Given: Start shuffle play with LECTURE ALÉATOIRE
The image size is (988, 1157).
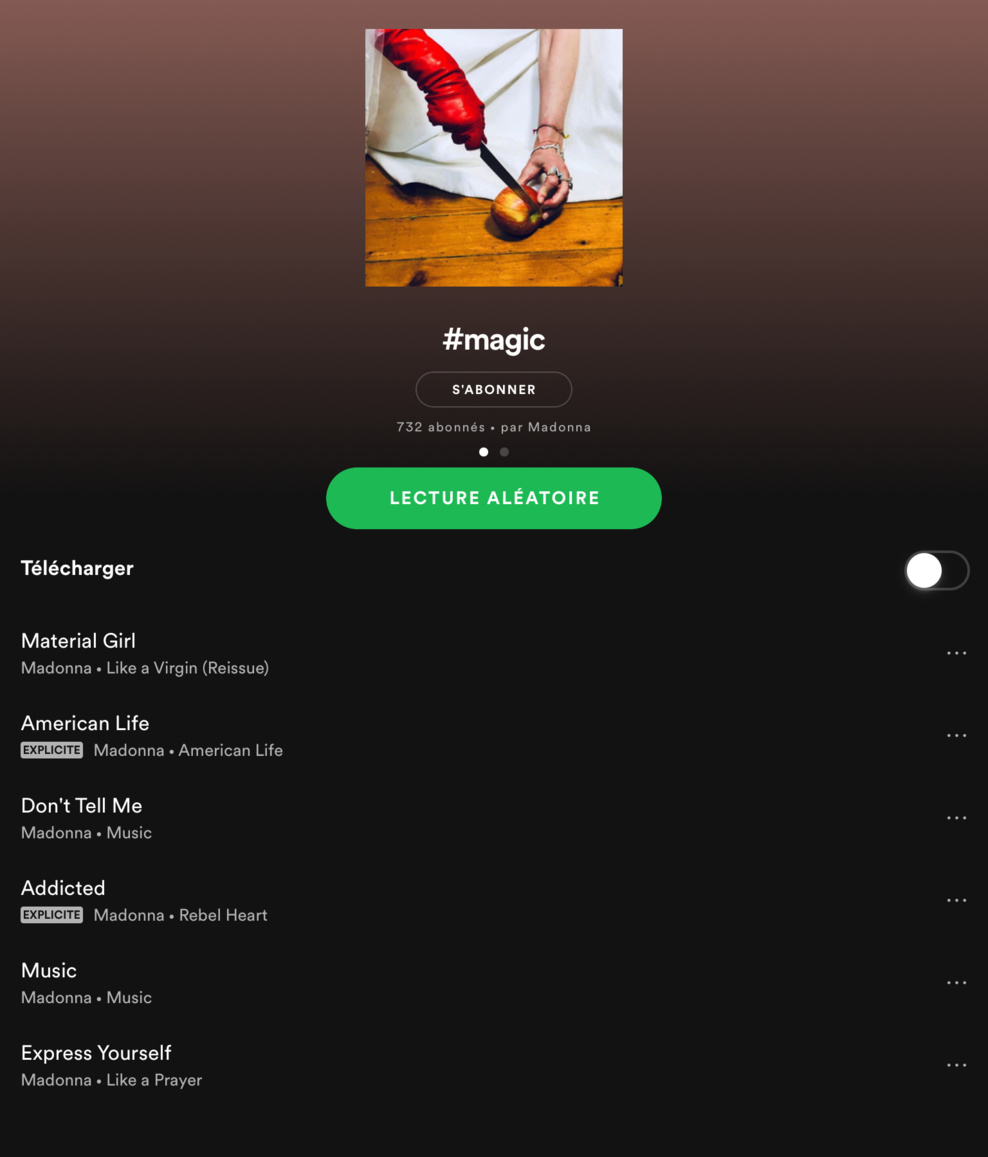Looking at the screenshot, I should point(493,498).
